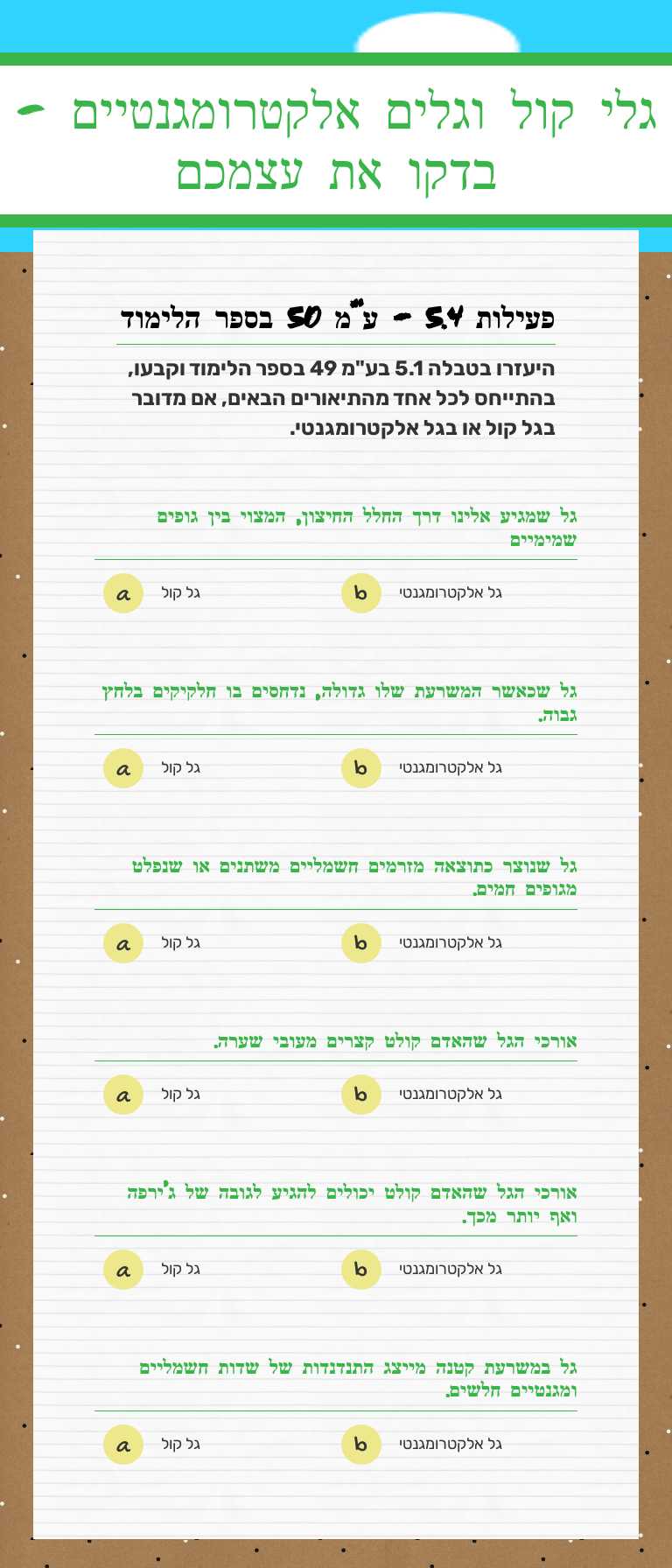Pick answer b for the hot bodies wave question
This screenshot has width=672, height=1568.
(x=360, y=943)
